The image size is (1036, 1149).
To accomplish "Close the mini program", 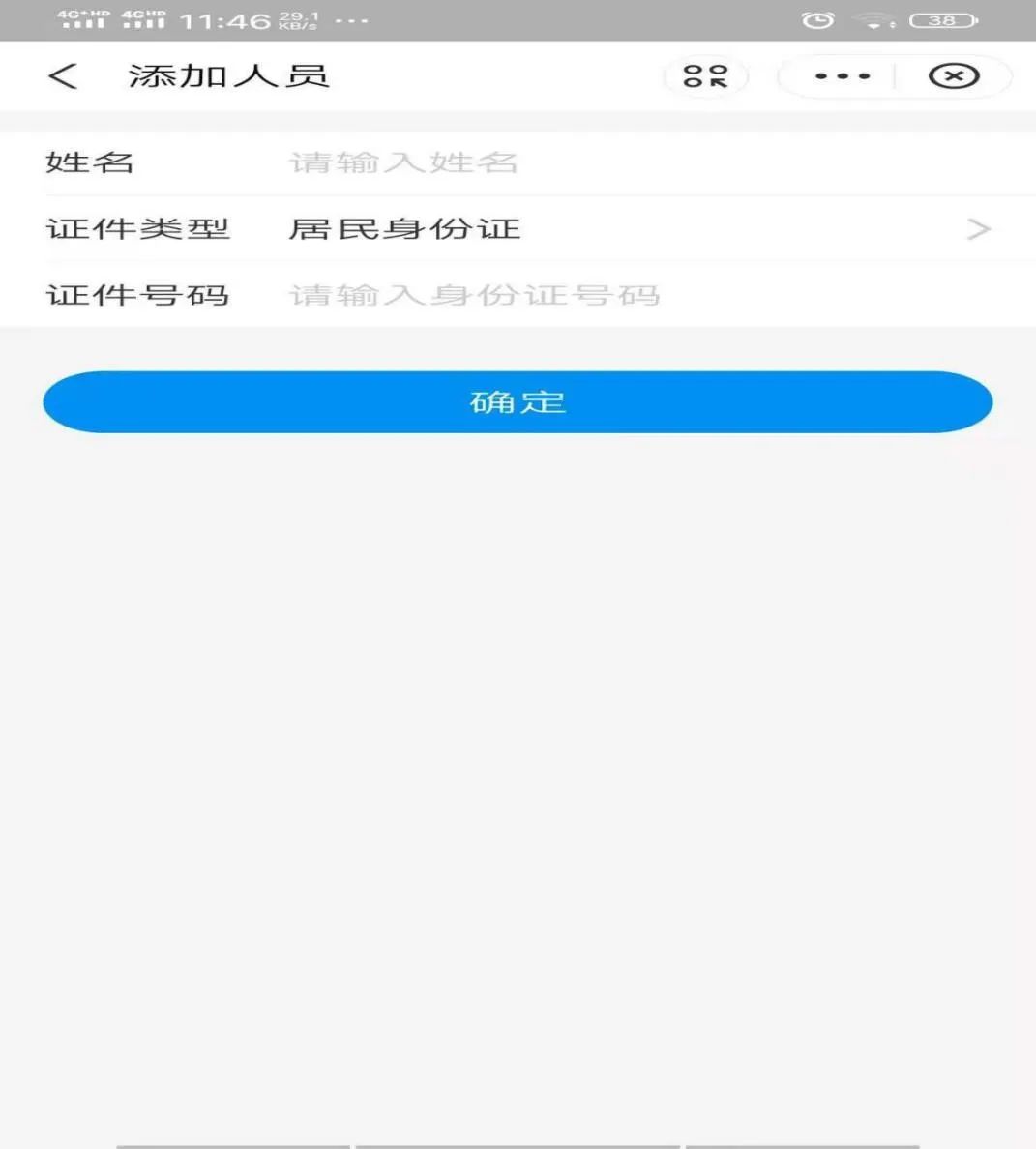I will [953, 76].
